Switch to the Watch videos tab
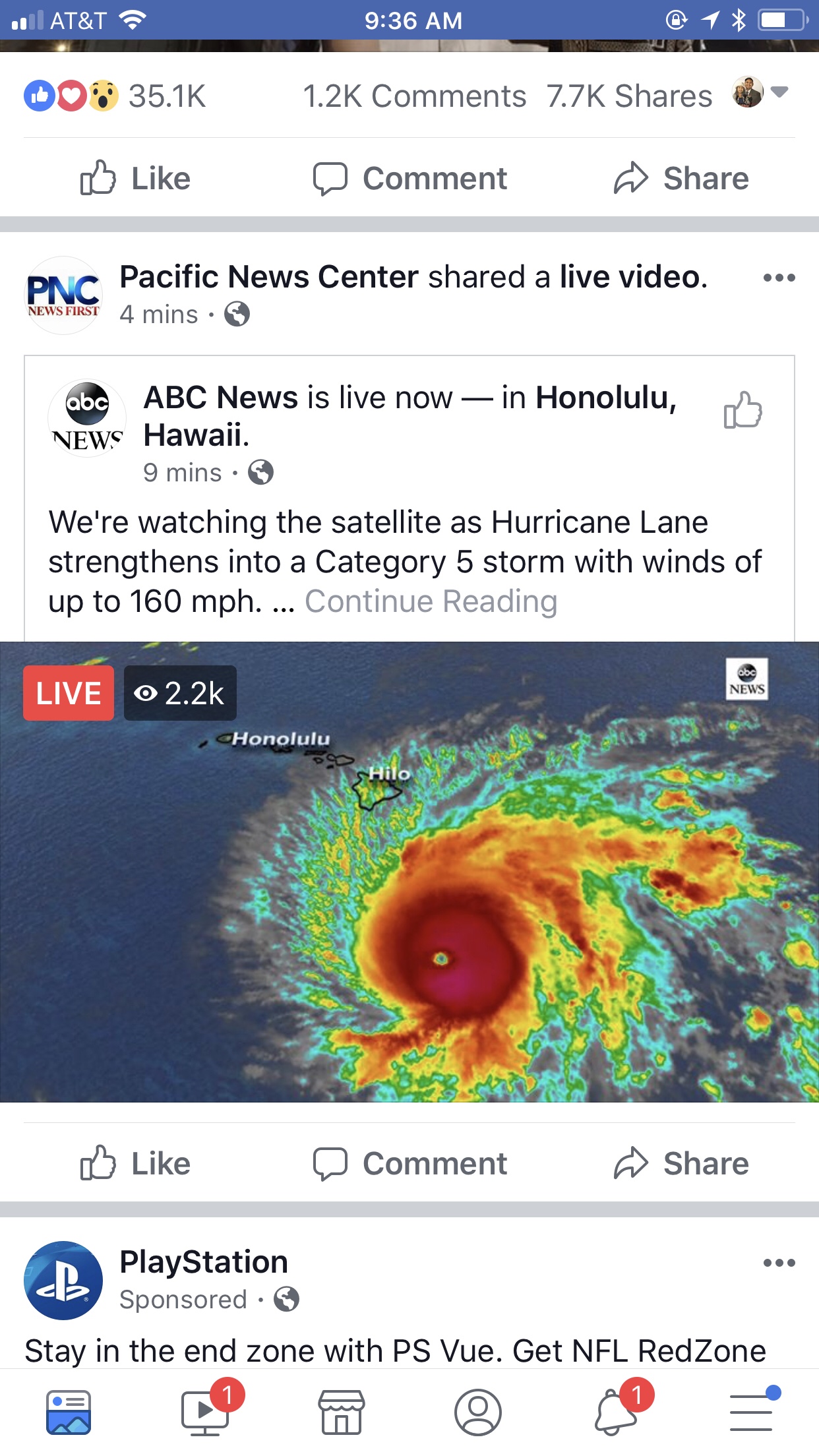Viewport: 819px width, 1456px height. pyautogui.click(x=205, y=1412)
